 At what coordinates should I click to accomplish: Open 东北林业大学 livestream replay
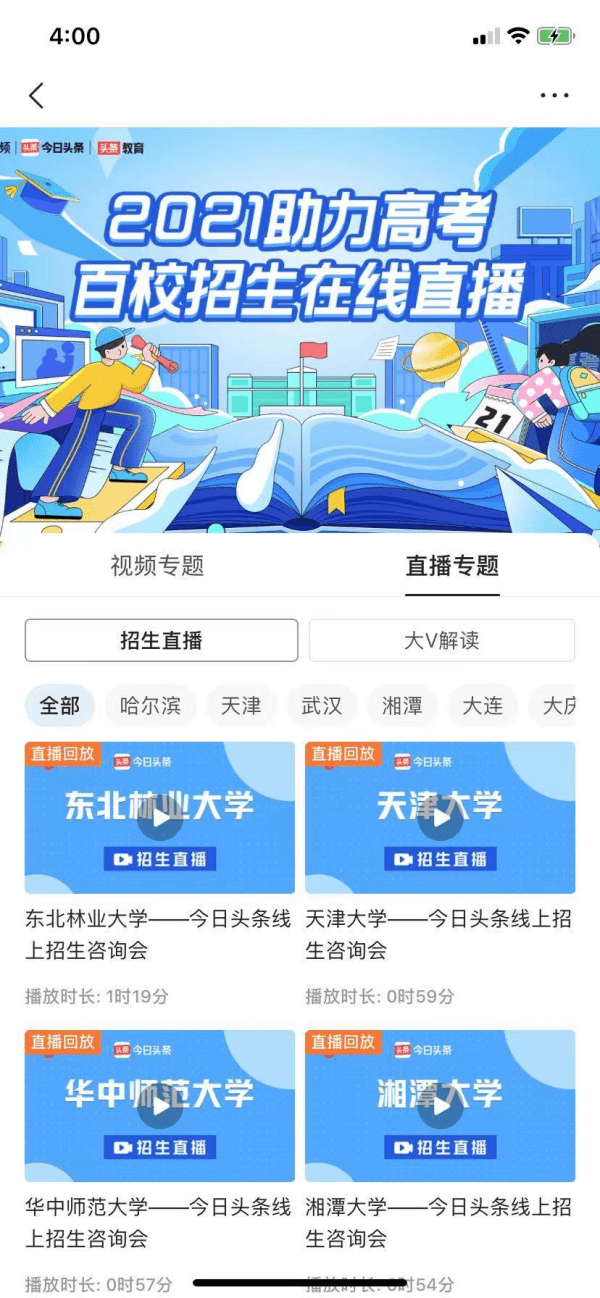point(160,819)
